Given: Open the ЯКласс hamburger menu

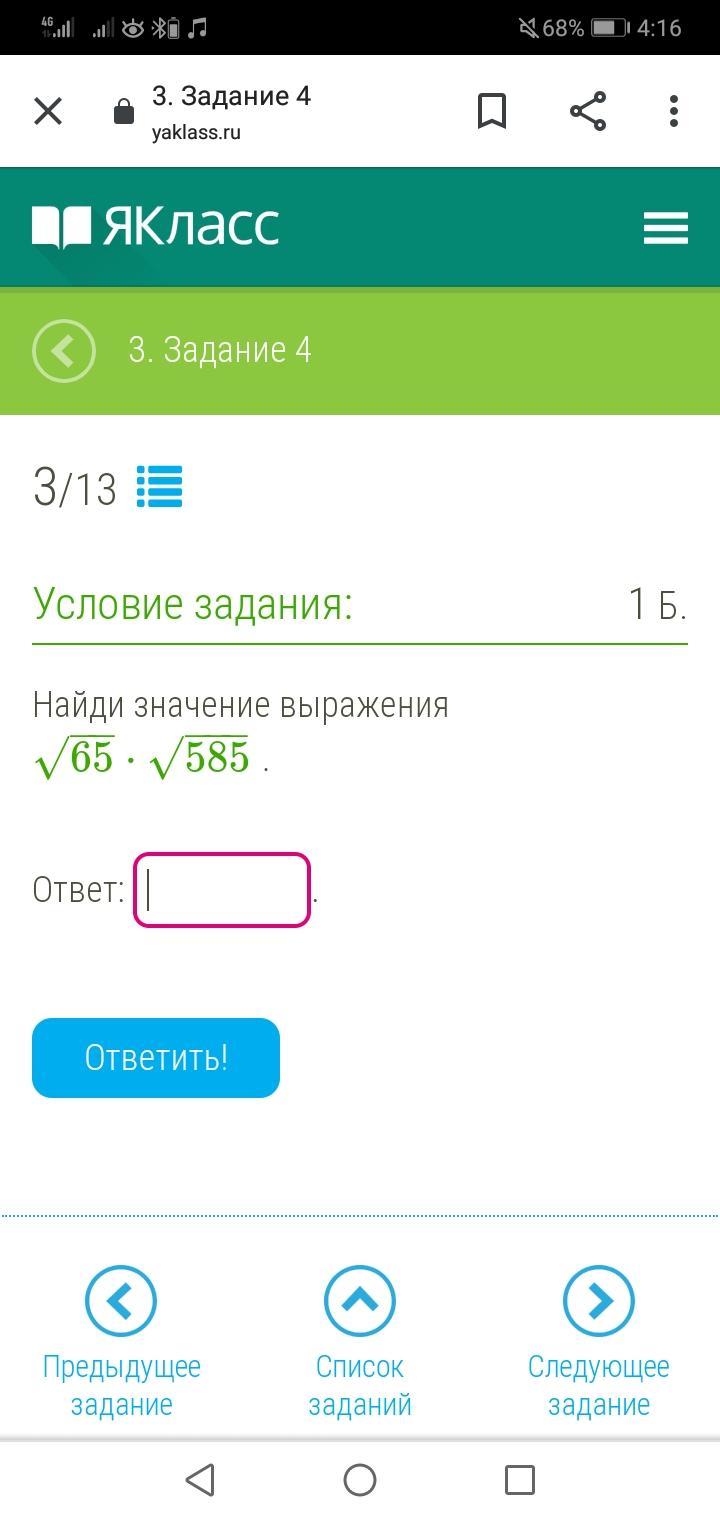Looking at the screenshot, I should [x=666, y=228].
